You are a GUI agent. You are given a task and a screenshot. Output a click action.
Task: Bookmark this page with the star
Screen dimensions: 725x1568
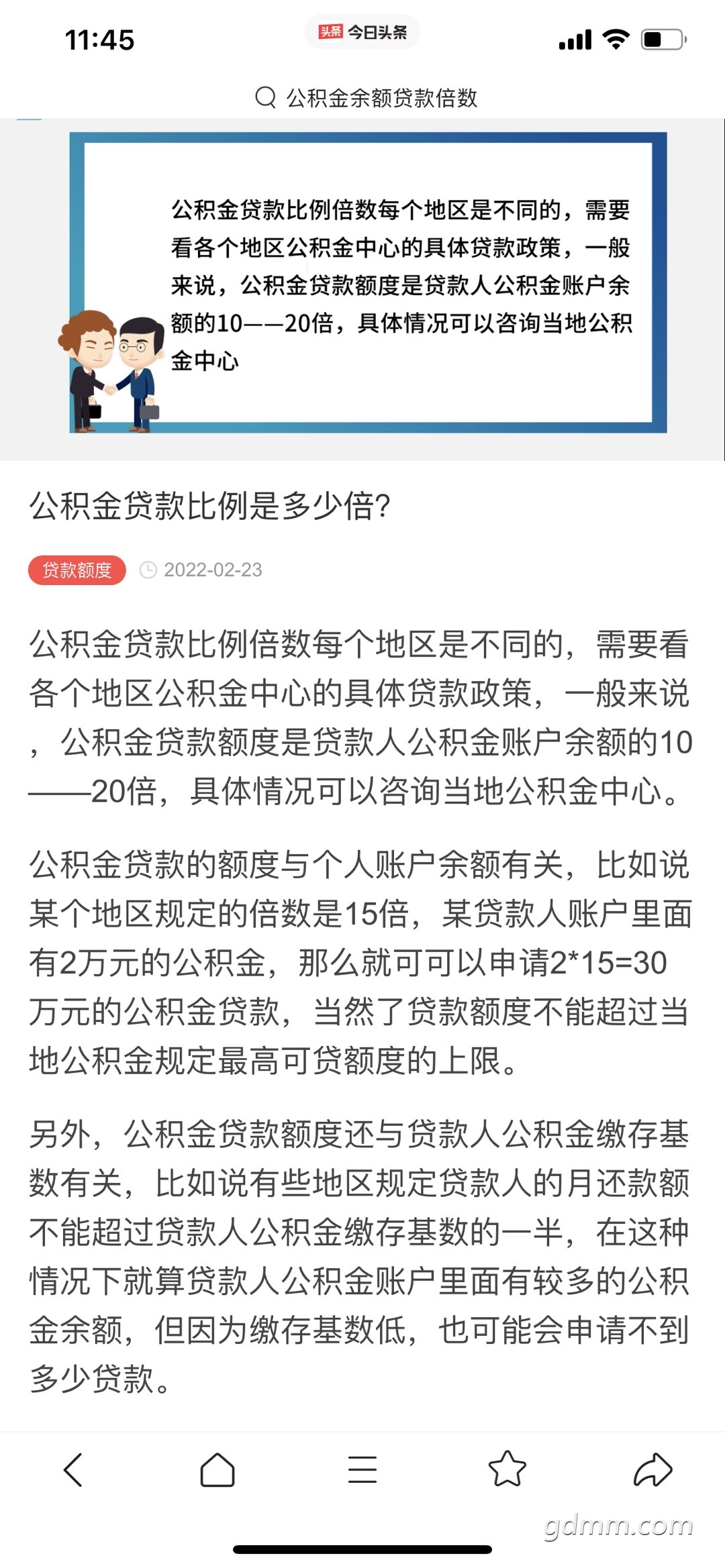(x=507, y=1469)
